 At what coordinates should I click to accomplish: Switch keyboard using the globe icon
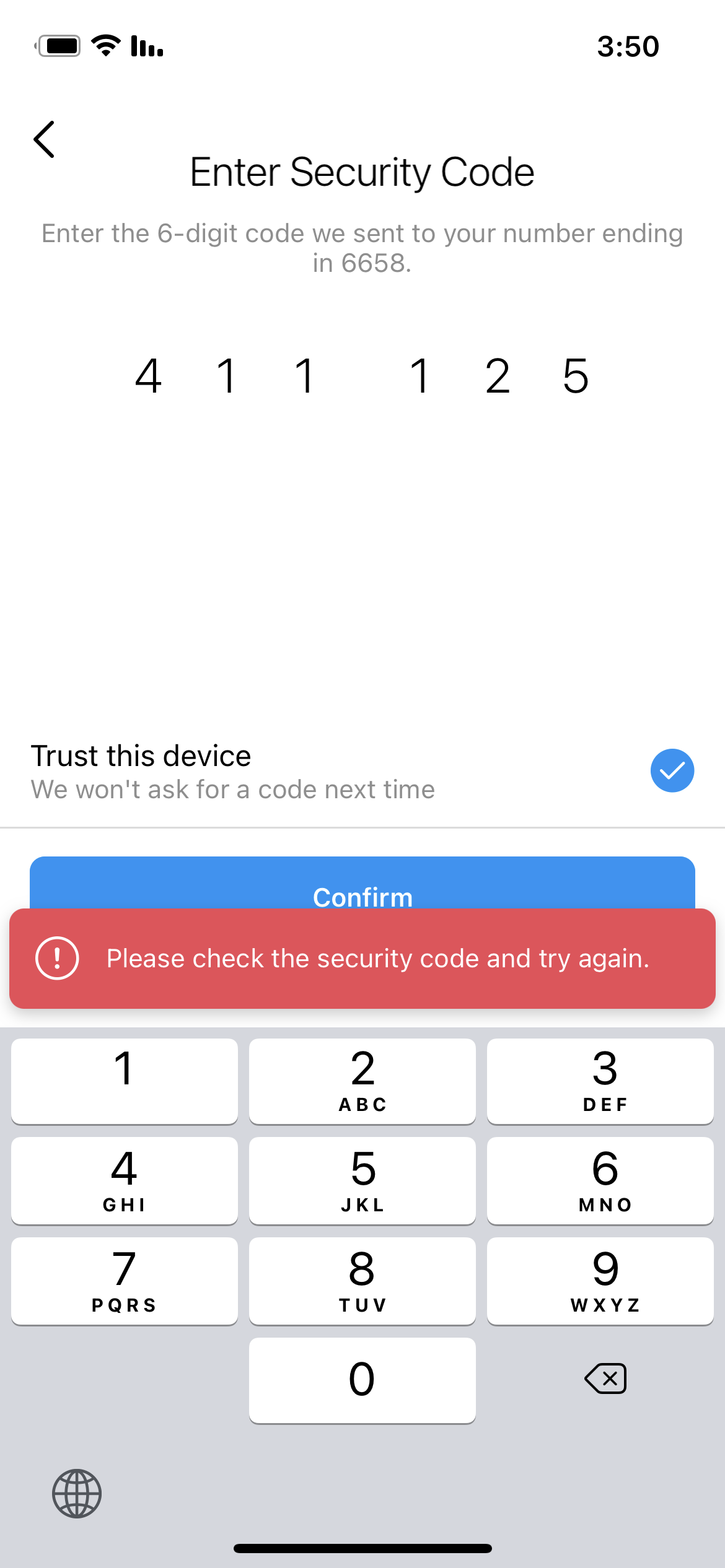(x=77, y=1493)
